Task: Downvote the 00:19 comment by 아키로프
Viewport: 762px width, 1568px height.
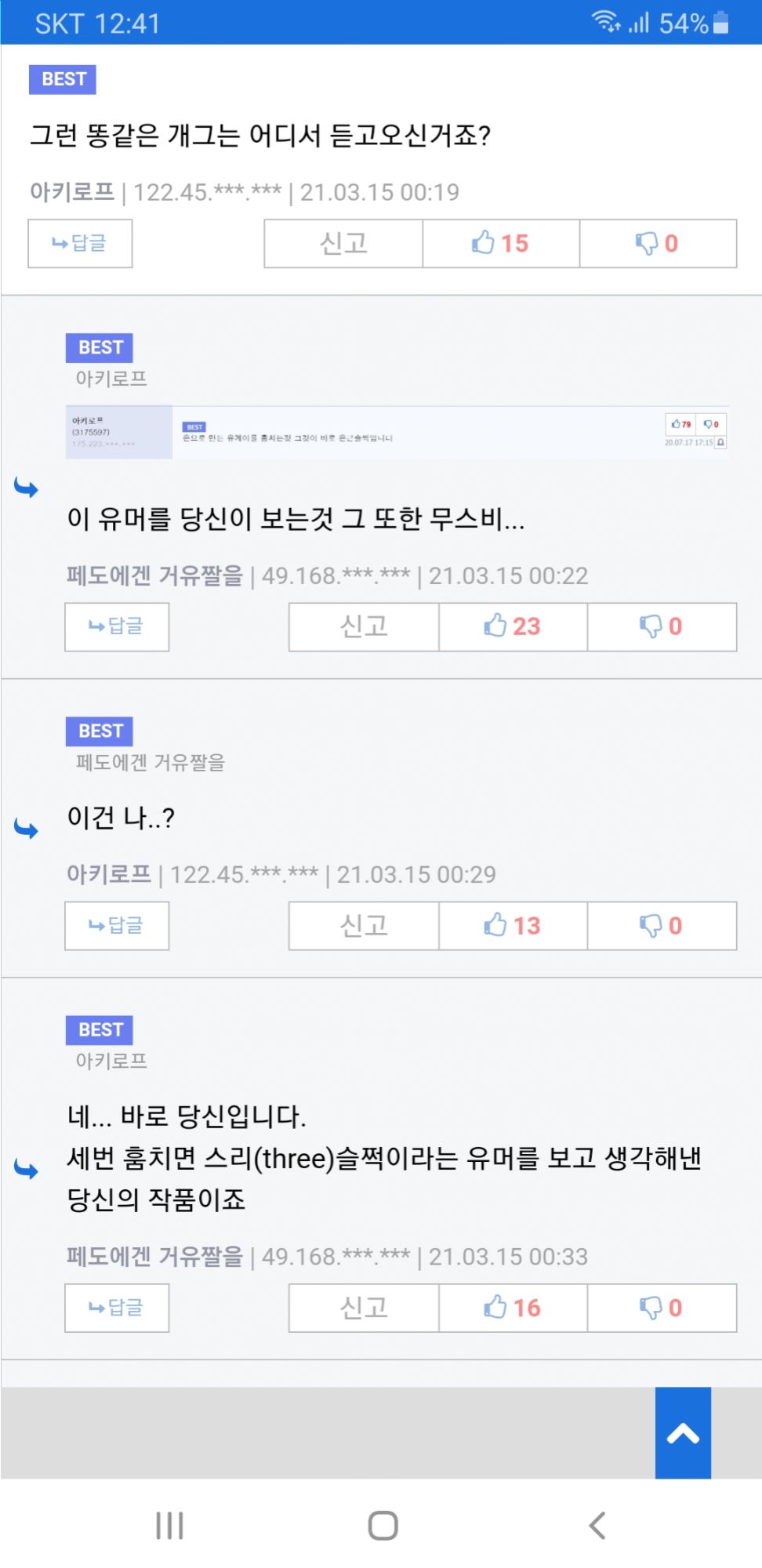Action: point(657,244)
